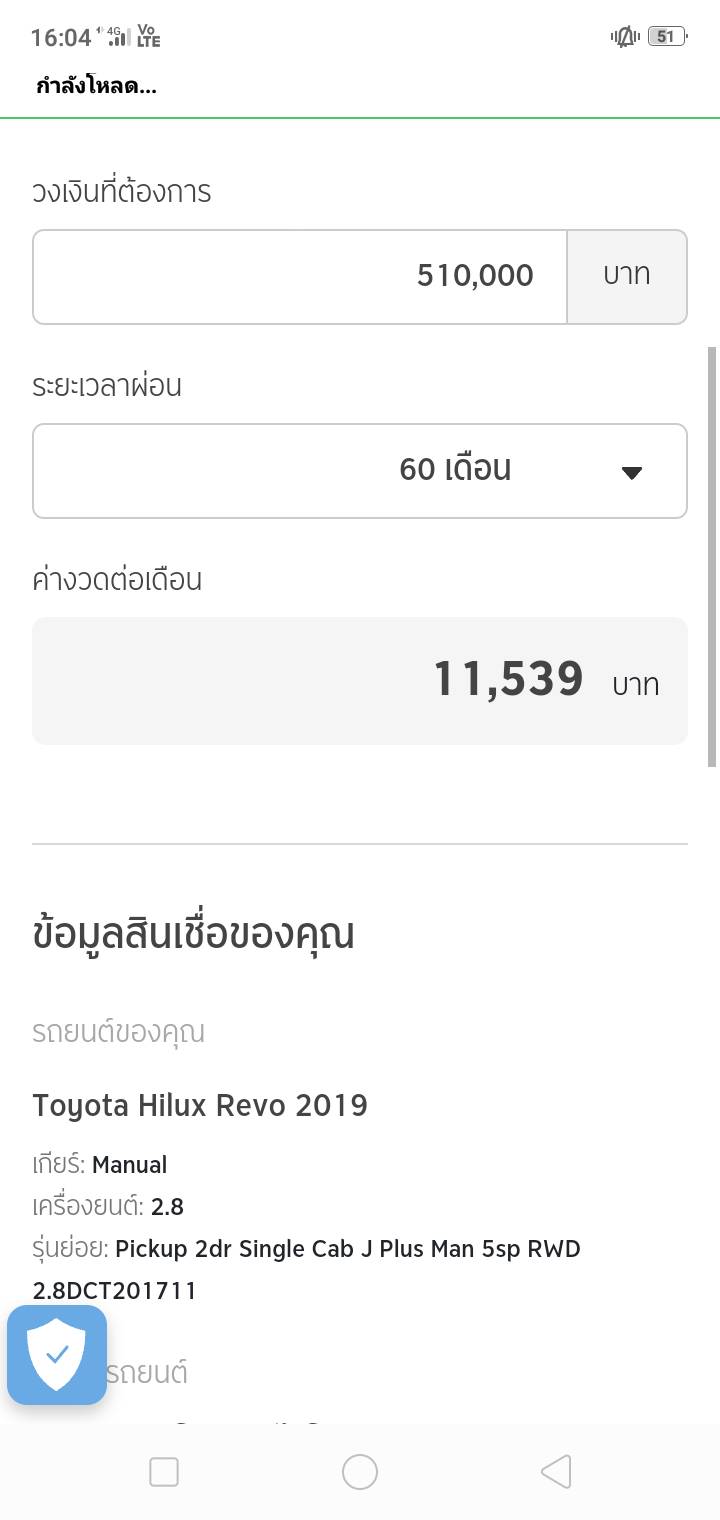Open recent apps overview
720x1520 pixels.
click(164, 1472)
